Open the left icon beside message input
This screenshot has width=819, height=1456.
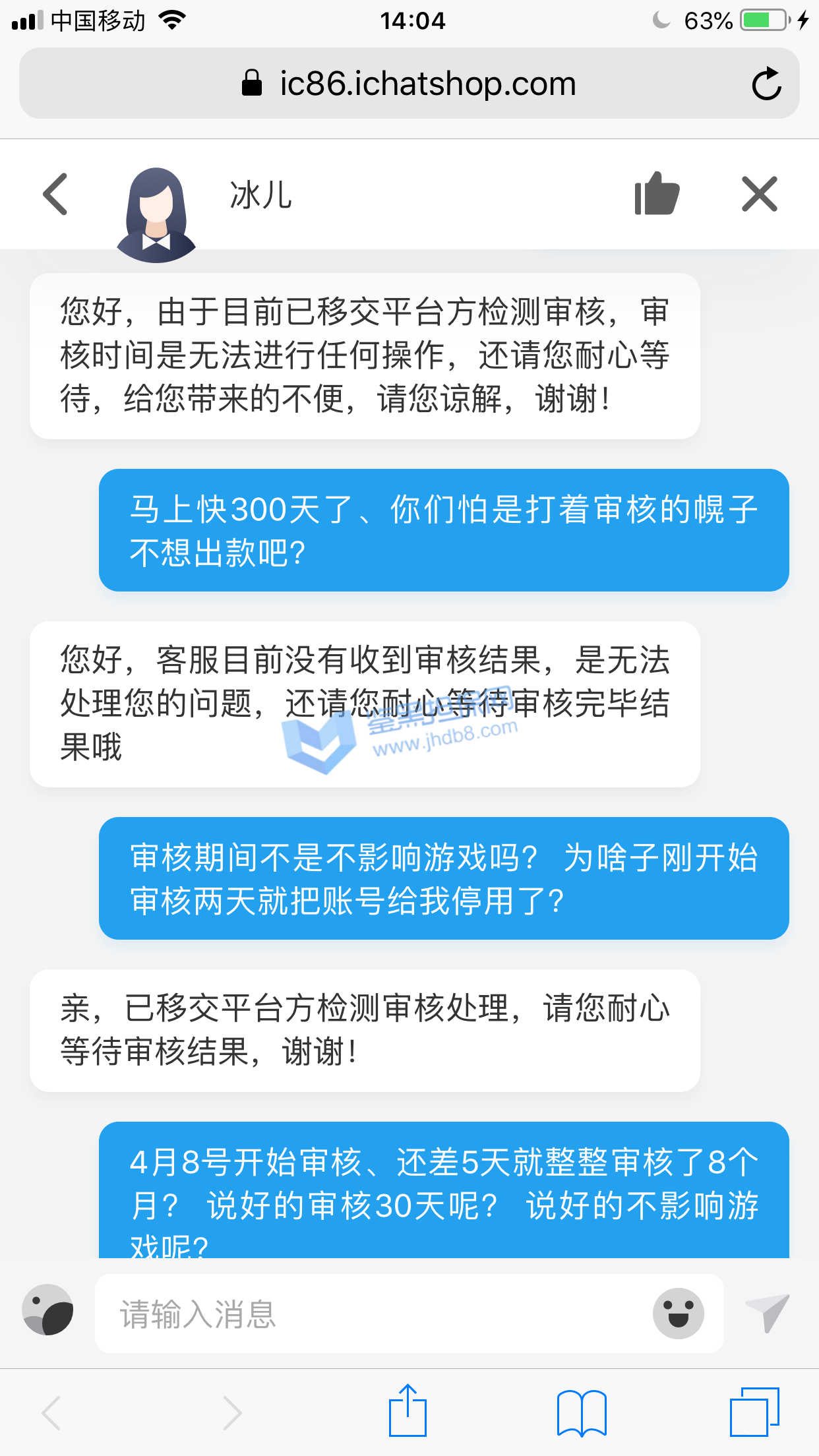[x=48, y=1310]
